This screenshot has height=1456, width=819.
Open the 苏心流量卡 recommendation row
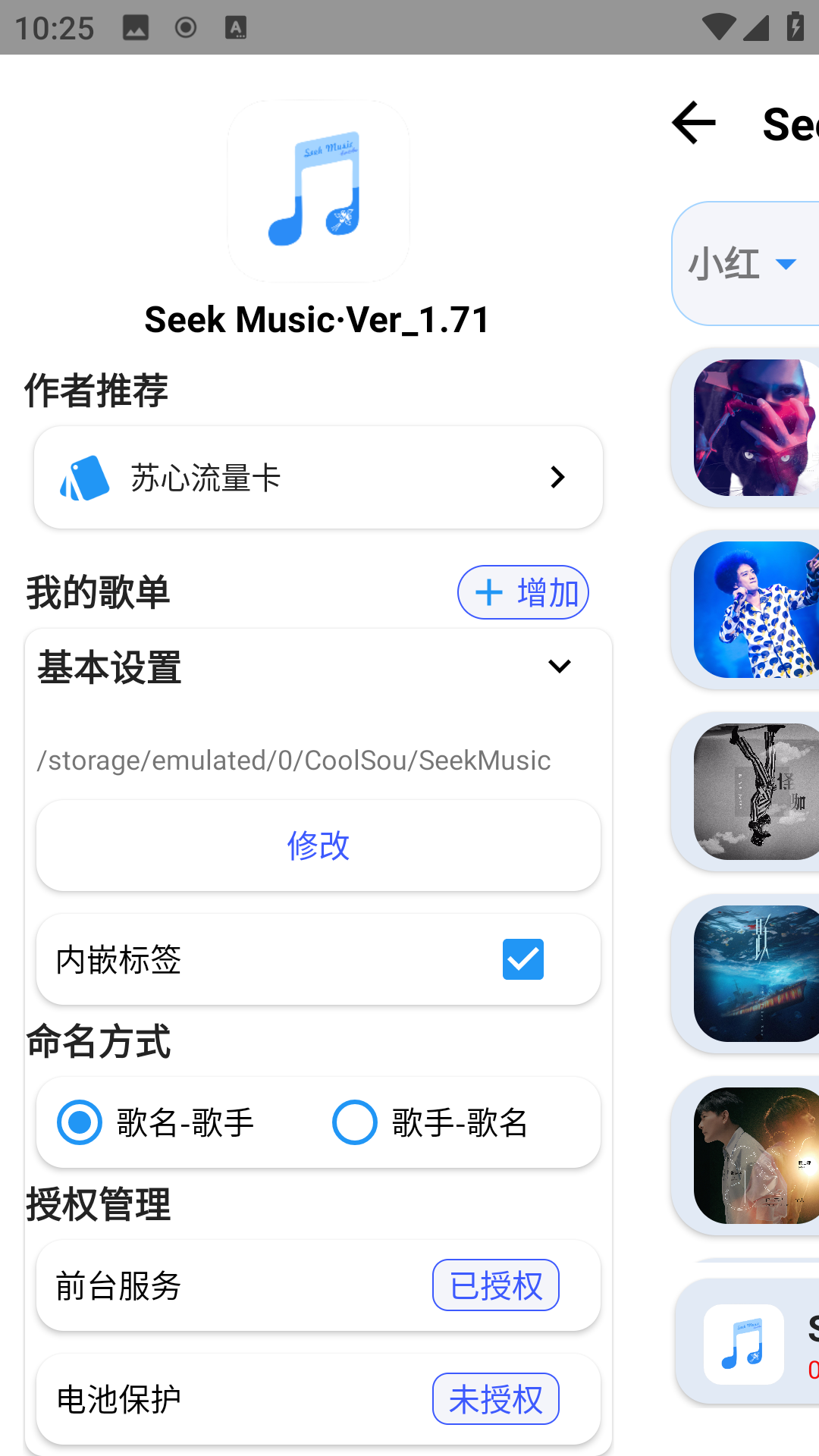tap(318, 477)
